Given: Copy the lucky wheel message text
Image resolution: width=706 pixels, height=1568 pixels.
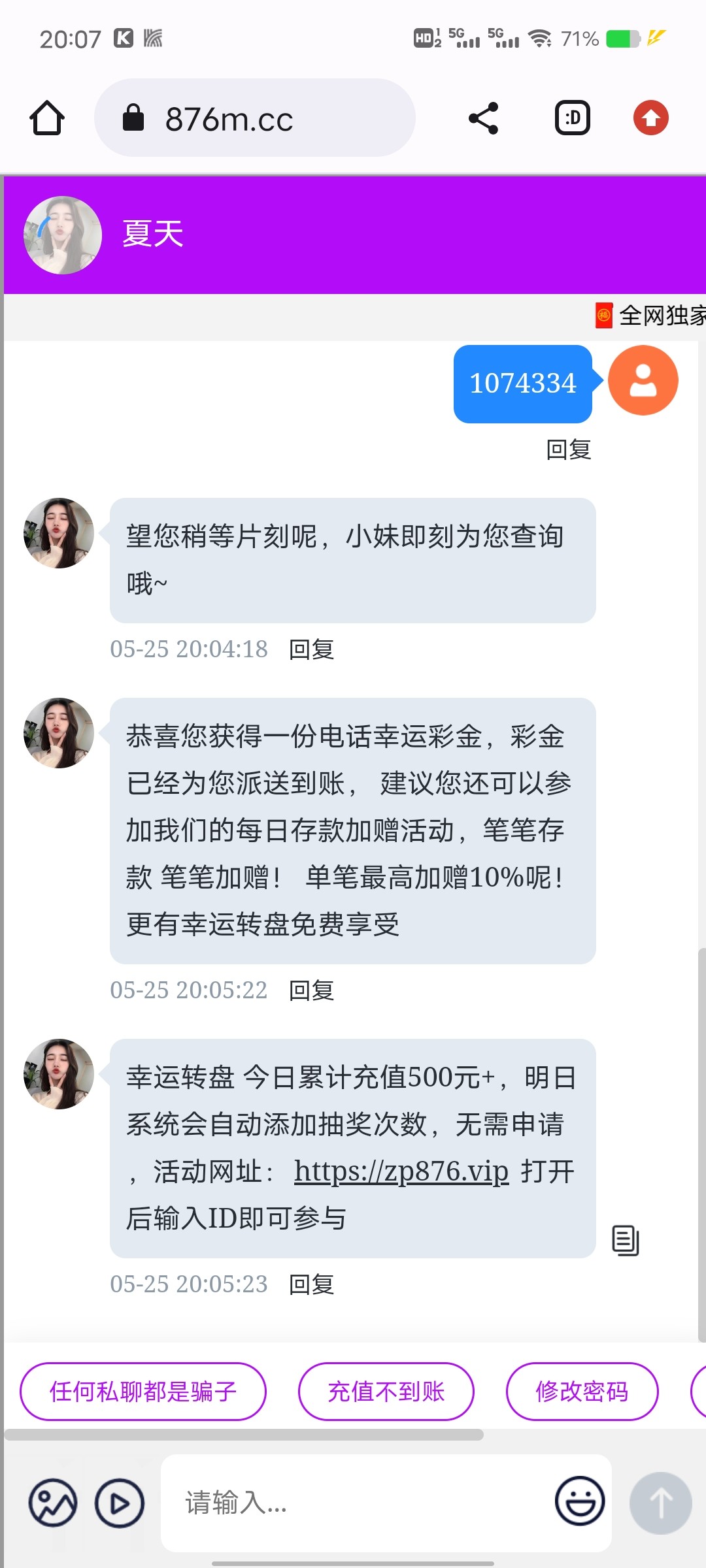Looking at the screenshot, I should [625, 1240].
